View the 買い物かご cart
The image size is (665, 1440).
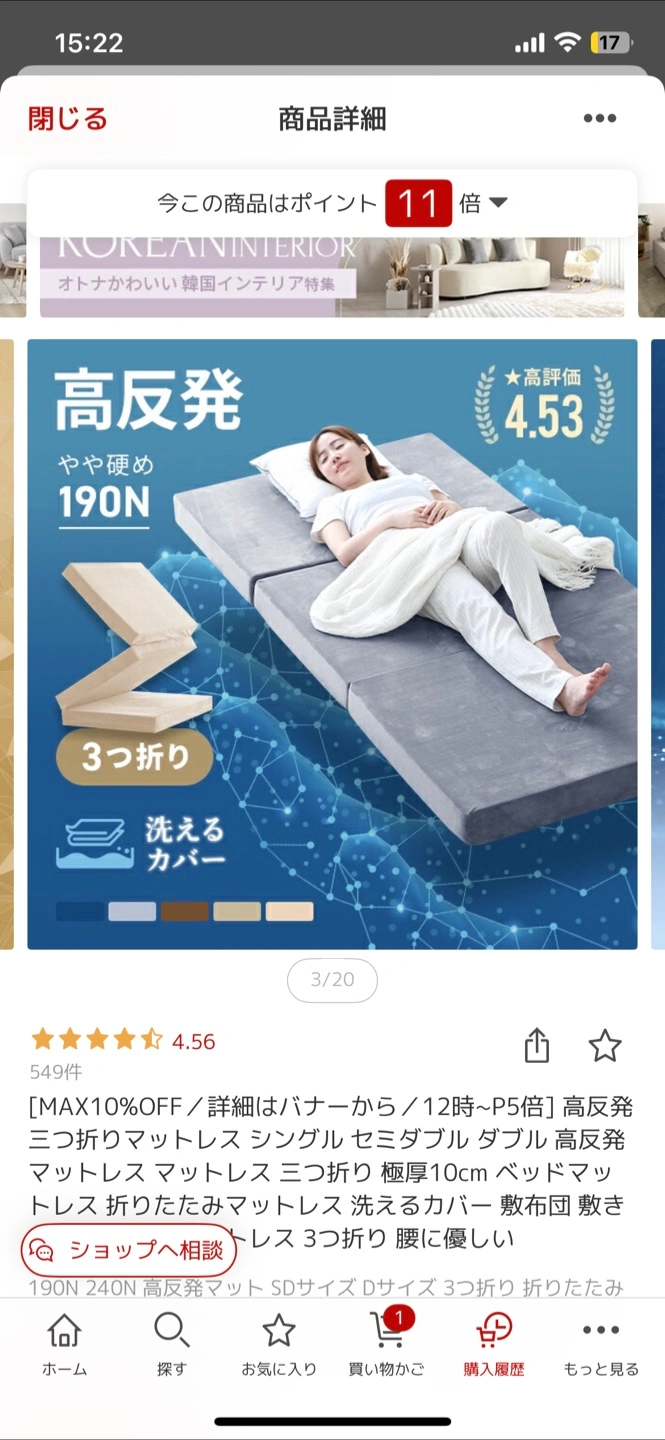pos(387,1345)
